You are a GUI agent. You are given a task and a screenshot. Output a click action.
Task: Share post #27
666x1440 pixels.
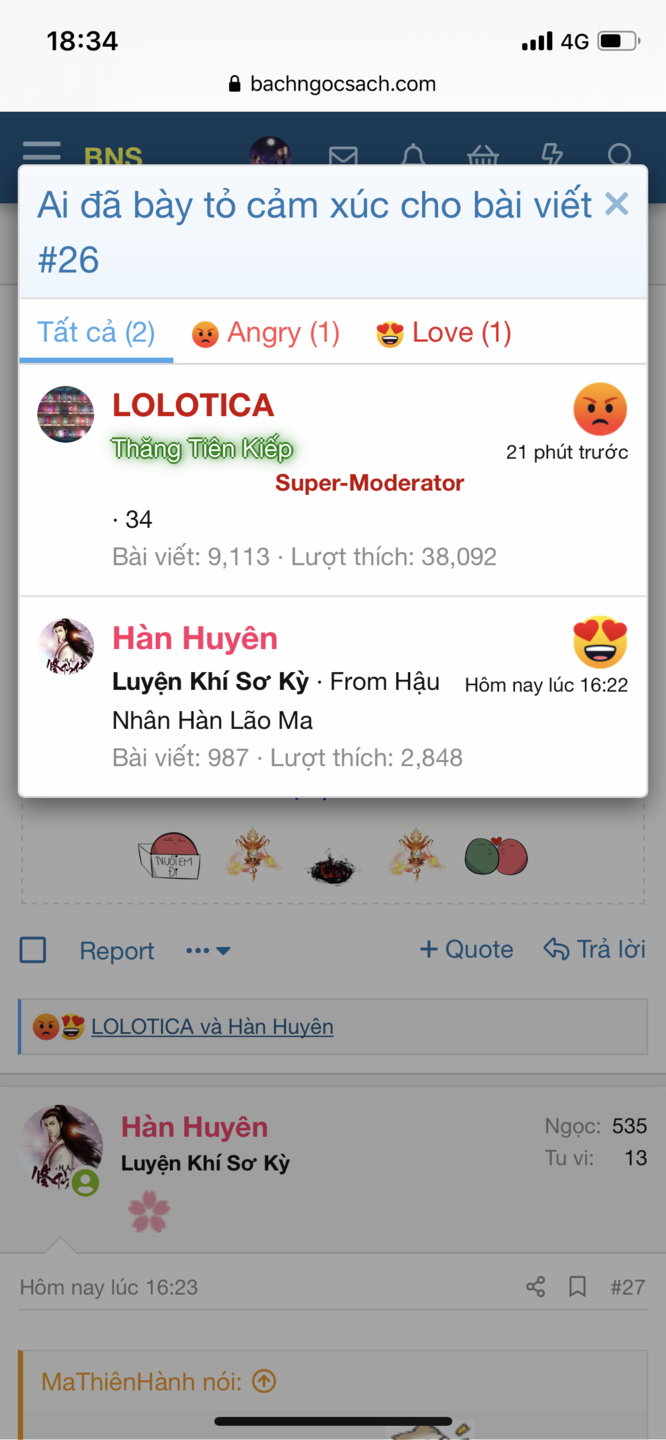(x=536, y=1287)
